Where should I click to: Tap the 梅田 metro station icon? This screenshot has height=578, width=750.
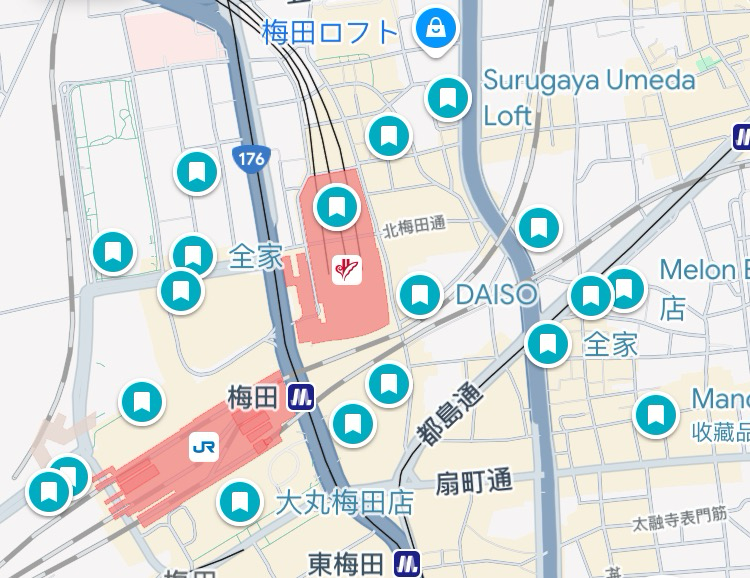click(x=300, y=398)
